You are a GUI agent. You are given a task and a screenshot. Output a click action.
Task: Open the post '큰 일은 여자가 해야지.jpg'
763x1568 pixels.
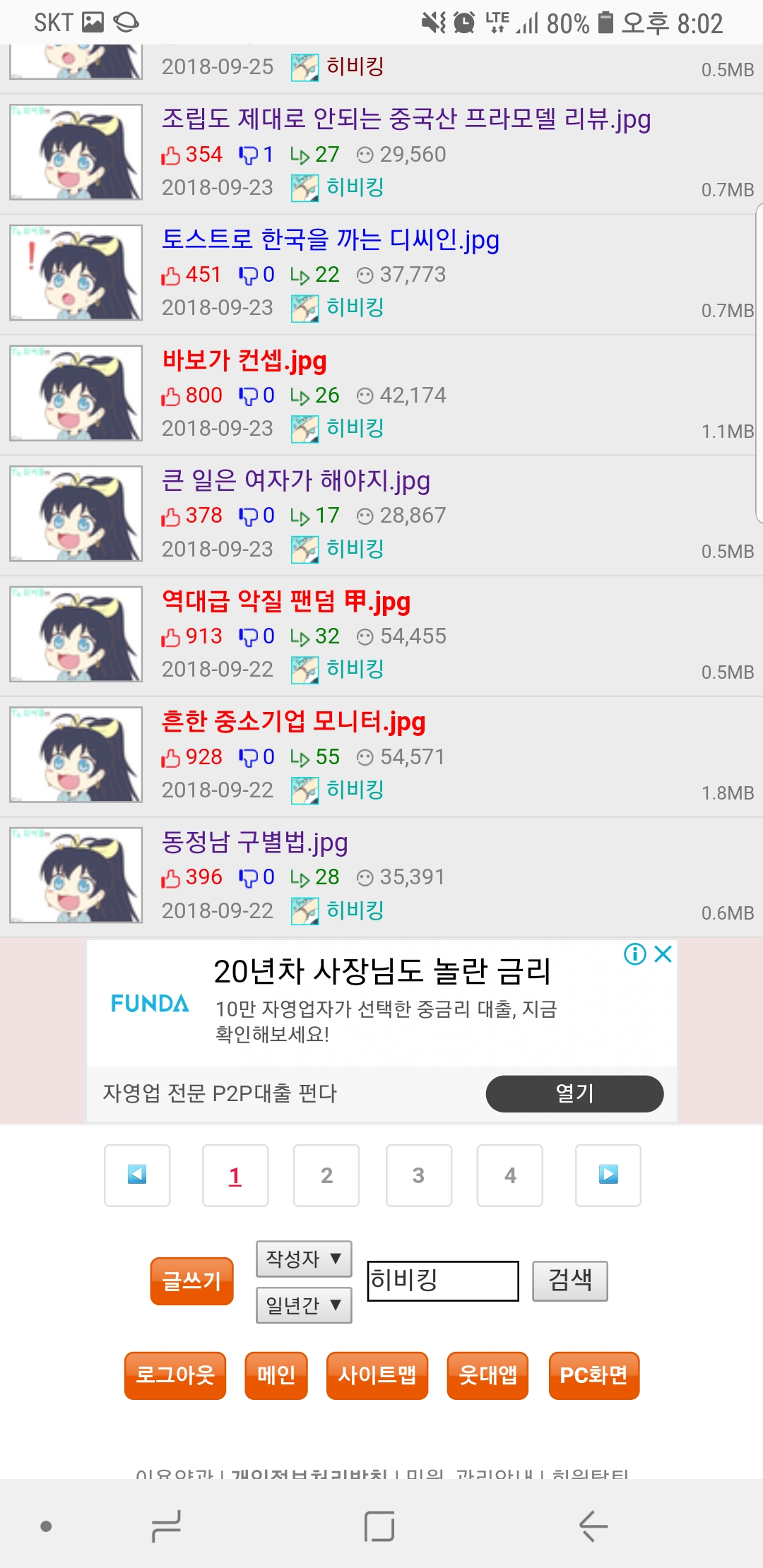tap(295, 481)
